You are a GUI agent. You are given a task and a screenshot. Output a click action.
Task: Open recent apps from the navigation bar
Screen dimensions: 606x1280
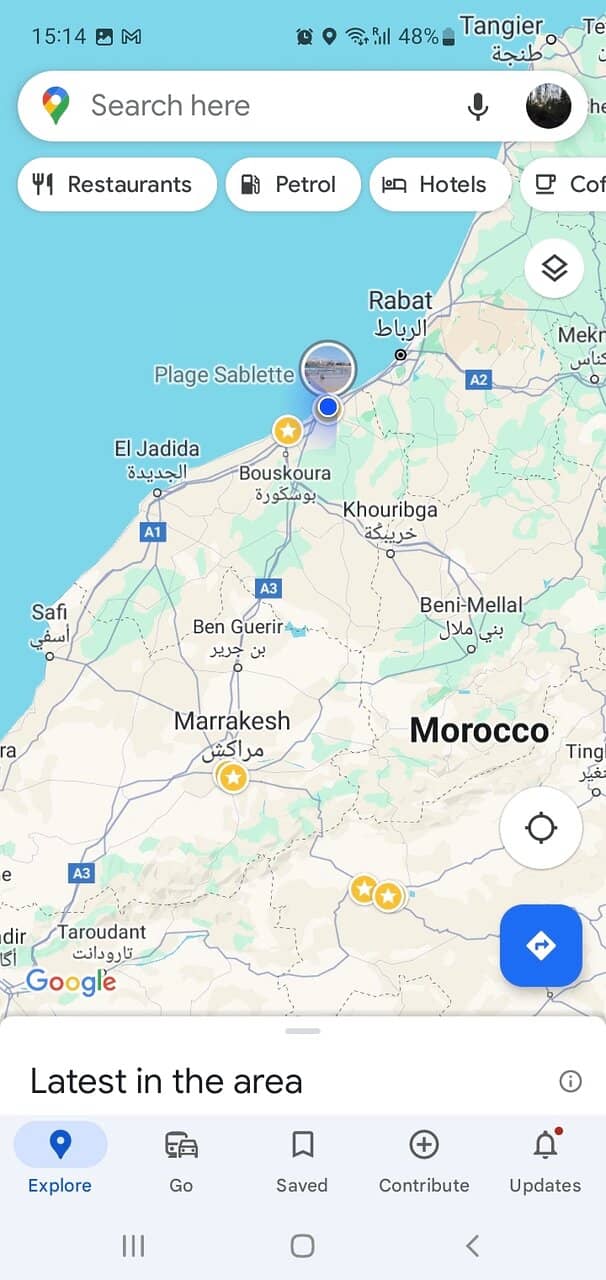coord(133,1245)
